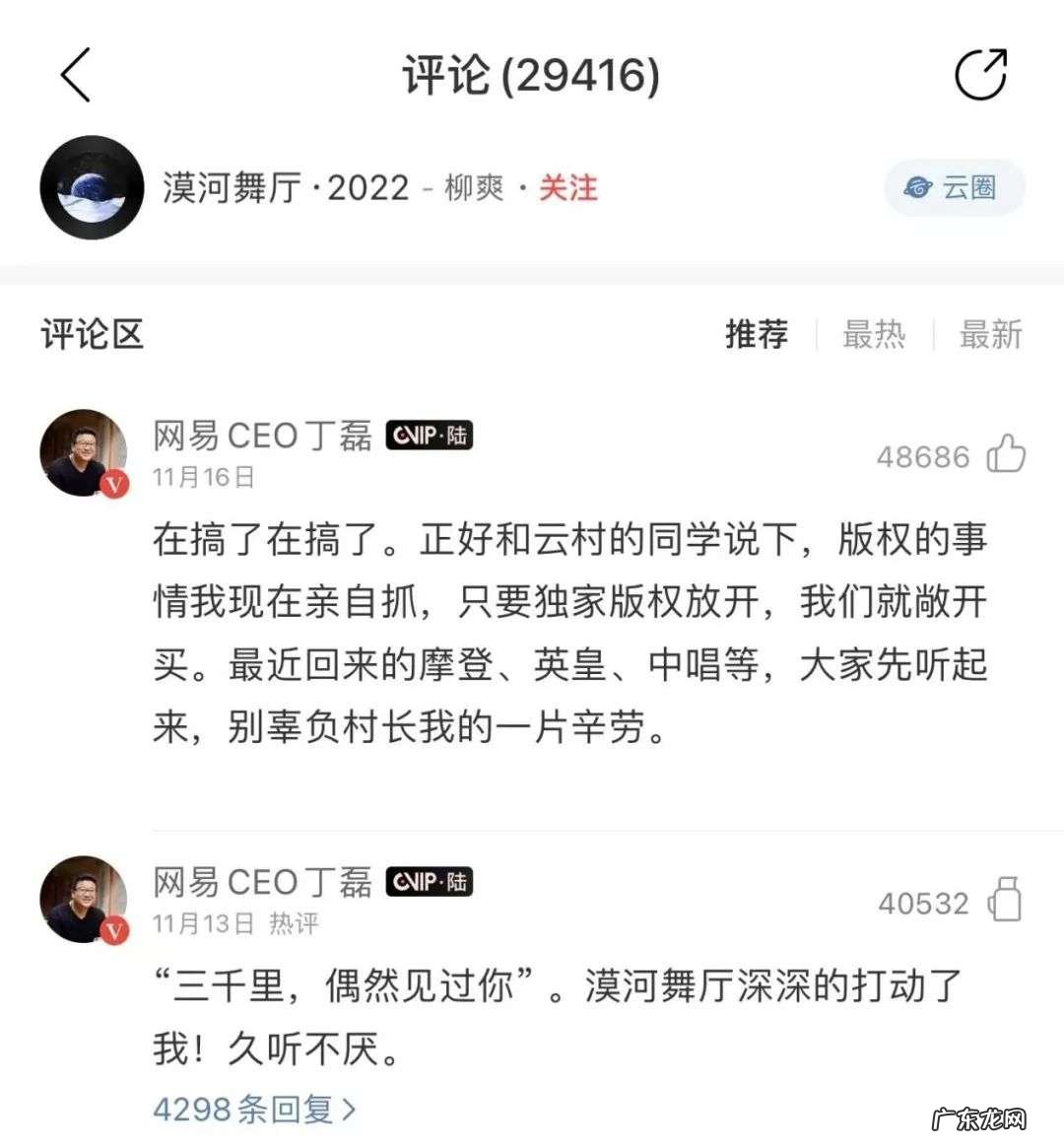Tap the 云圈 cloud circle badge
The image size is (1064, 1148).
click(952, 187)
